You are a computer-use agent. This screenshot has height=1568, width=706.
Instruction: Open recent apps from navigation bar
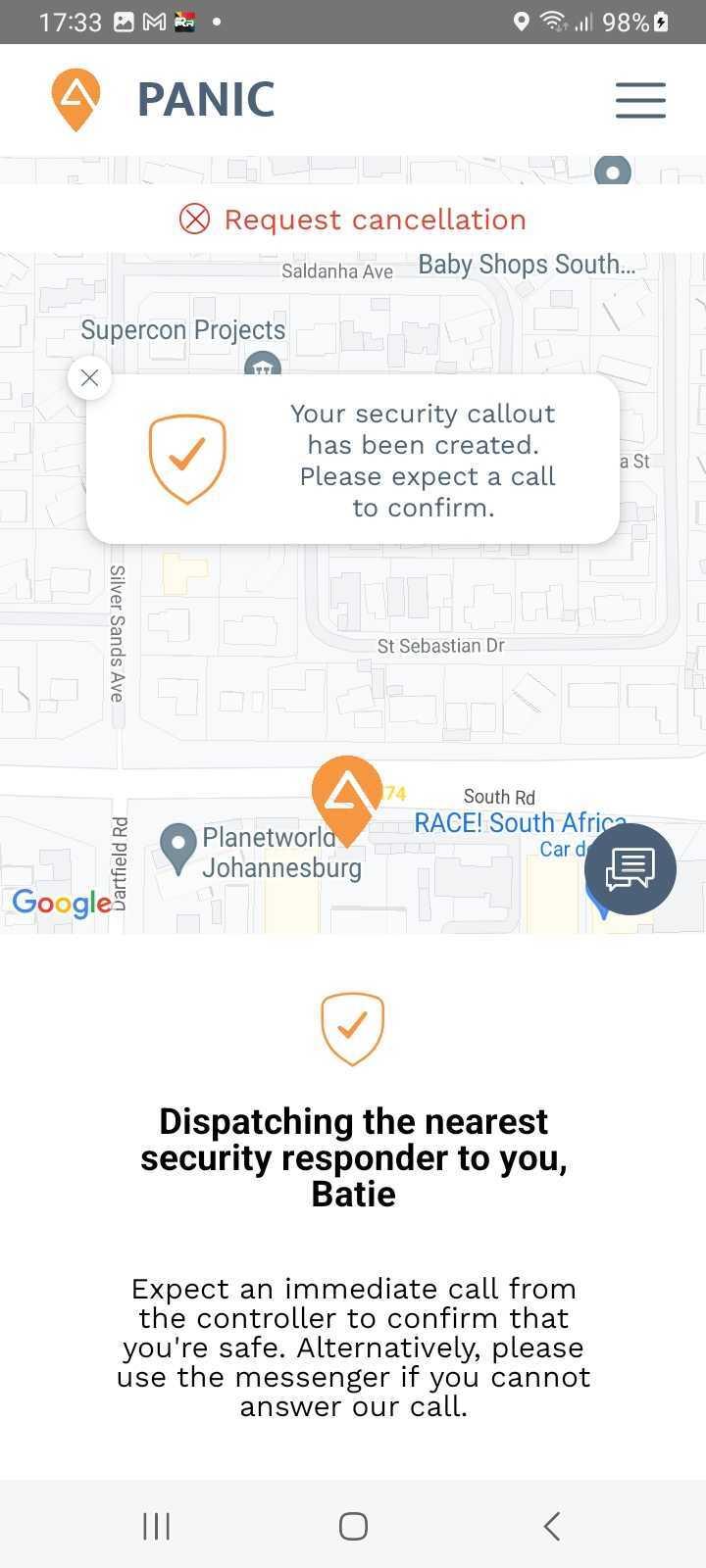pyautogui.click(x=157, y=1525)
